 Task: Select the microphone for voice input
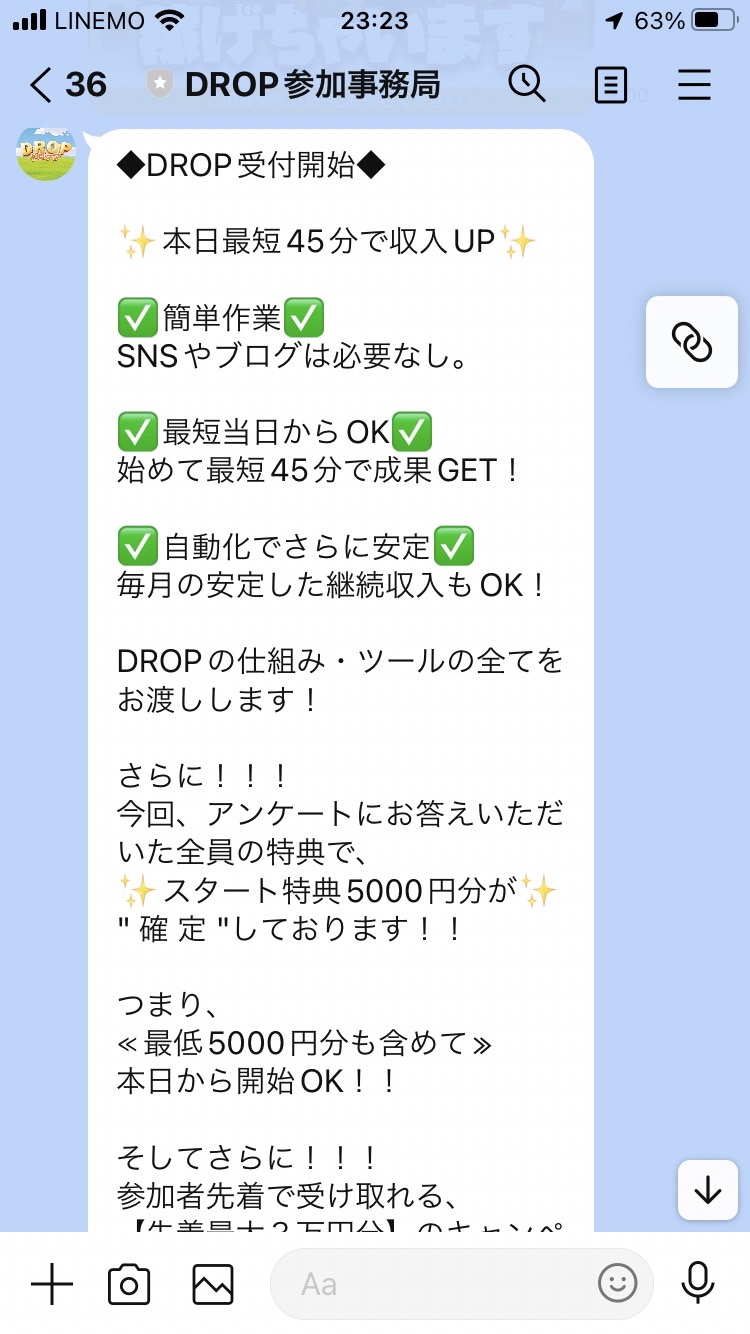coord(697,1283)
